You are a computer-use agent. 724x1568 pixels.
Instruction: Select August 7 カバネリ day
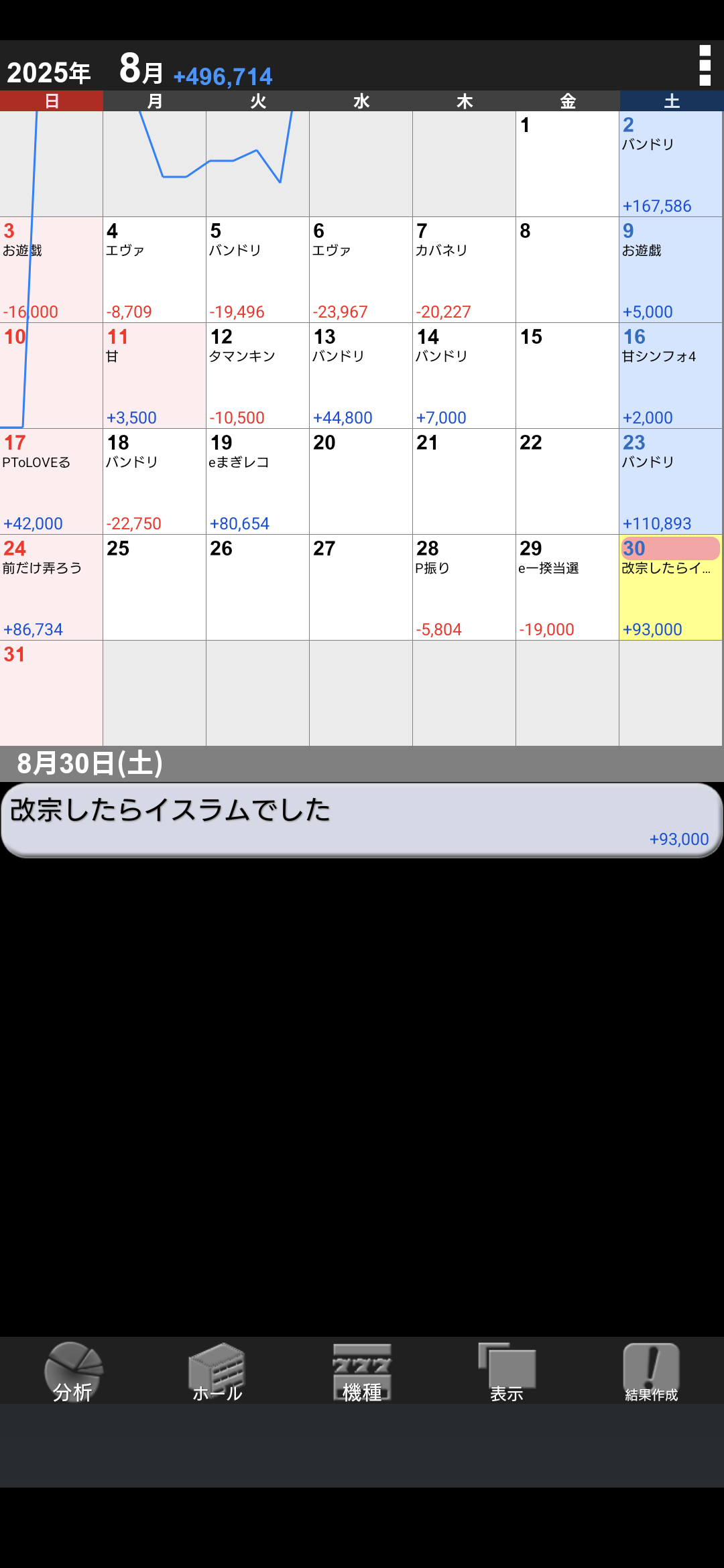coord(465,270)
